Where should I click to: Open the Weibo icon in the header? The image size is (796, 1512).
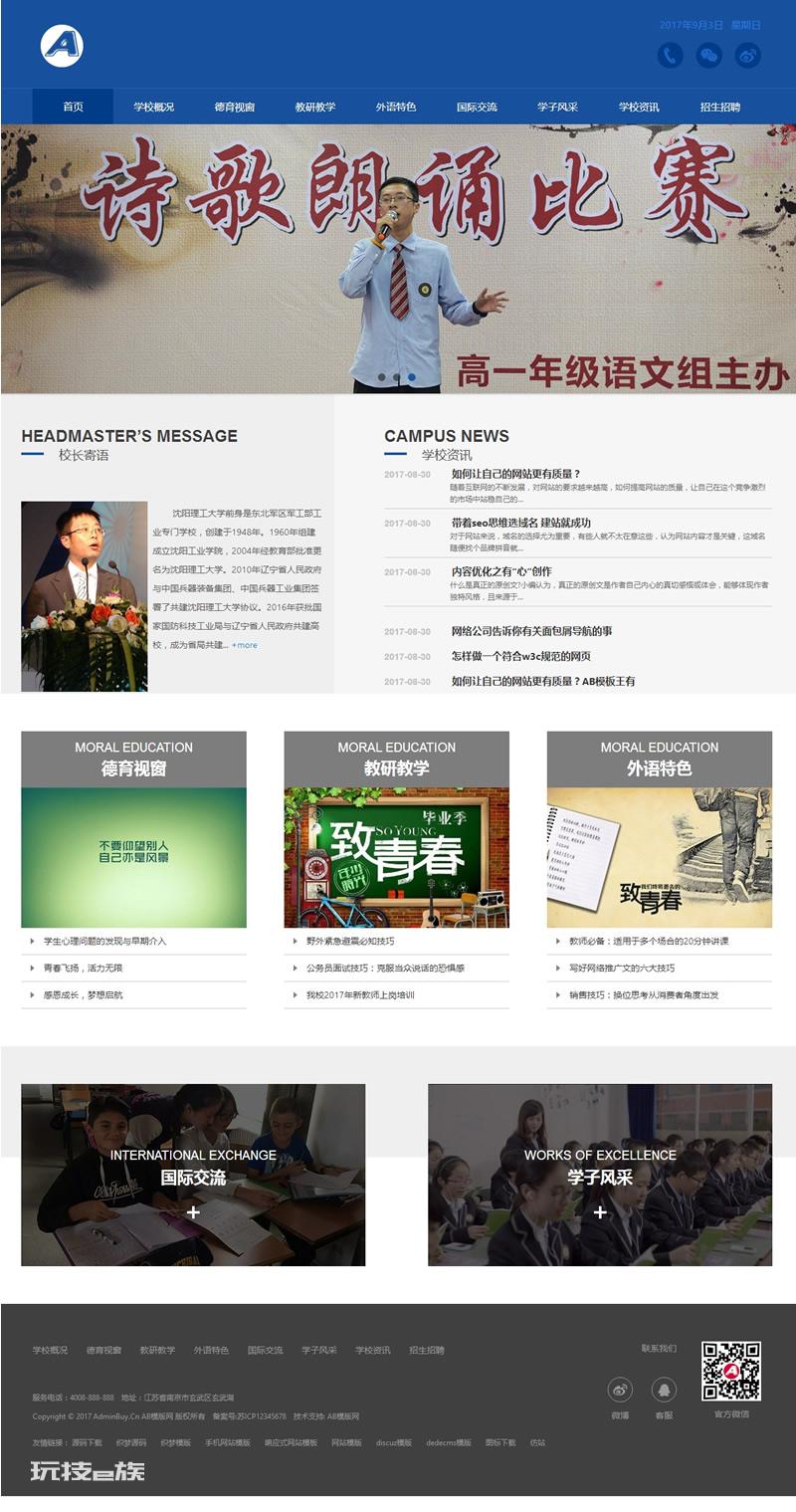(x=748, y=56)
